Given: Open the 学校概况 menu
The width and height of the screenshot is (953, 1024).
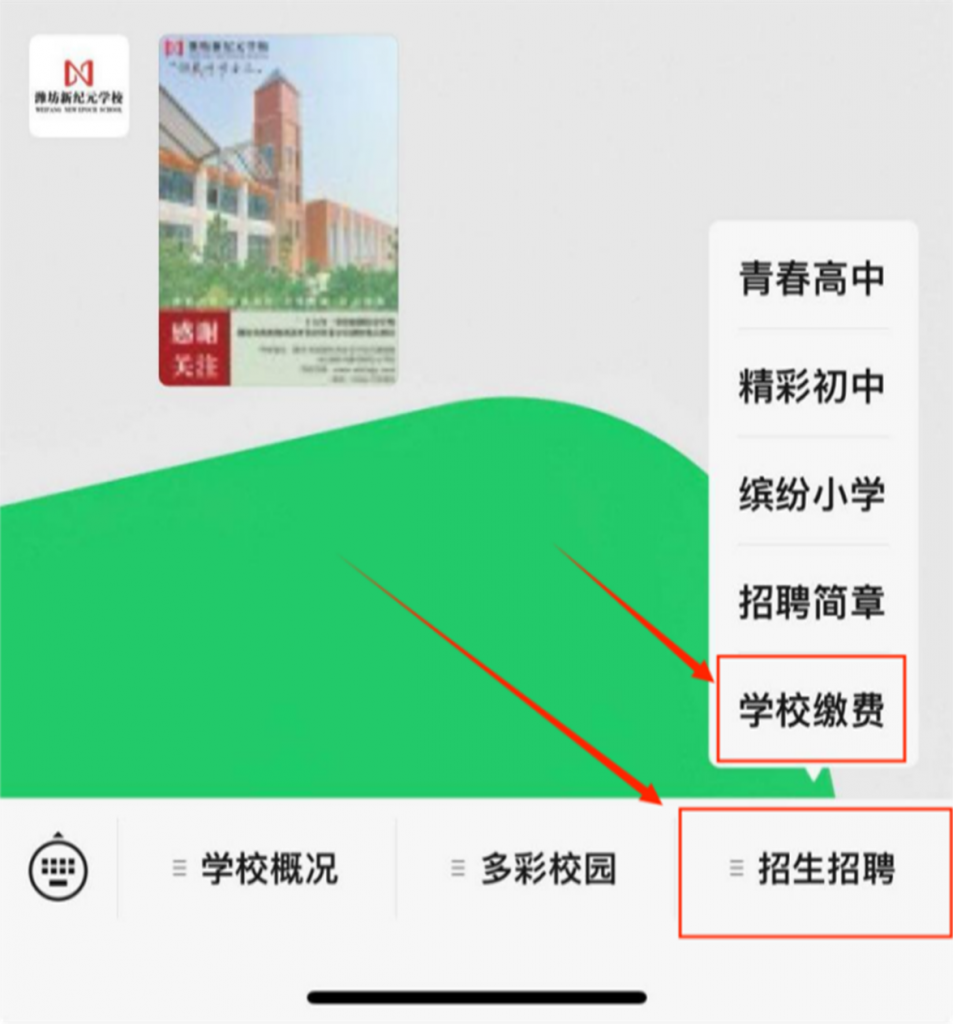Looking at the screenshot, I should pos(256,868).
